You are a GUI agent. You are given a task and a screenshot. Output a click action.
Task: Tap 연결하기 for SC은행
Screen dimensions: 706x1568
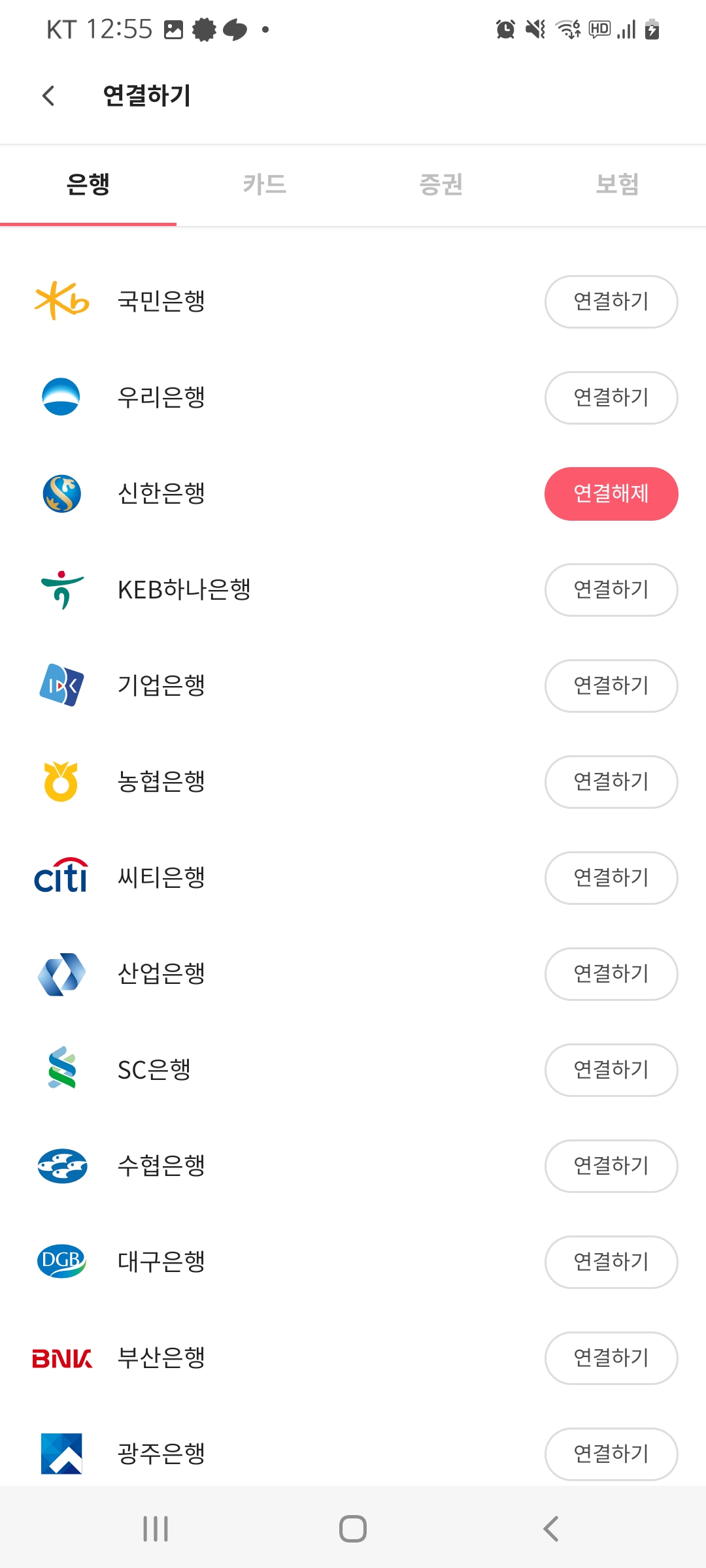[x=611, y=1070]
